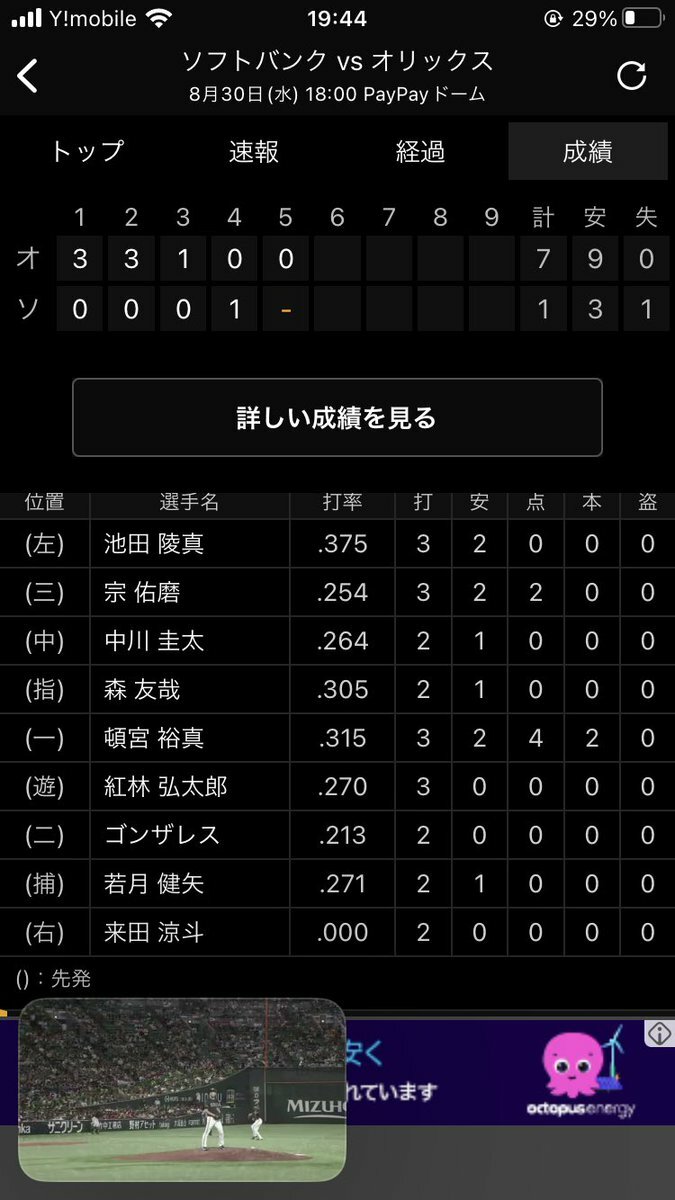Open the octopus energy ad banner

pos(510,1072)
